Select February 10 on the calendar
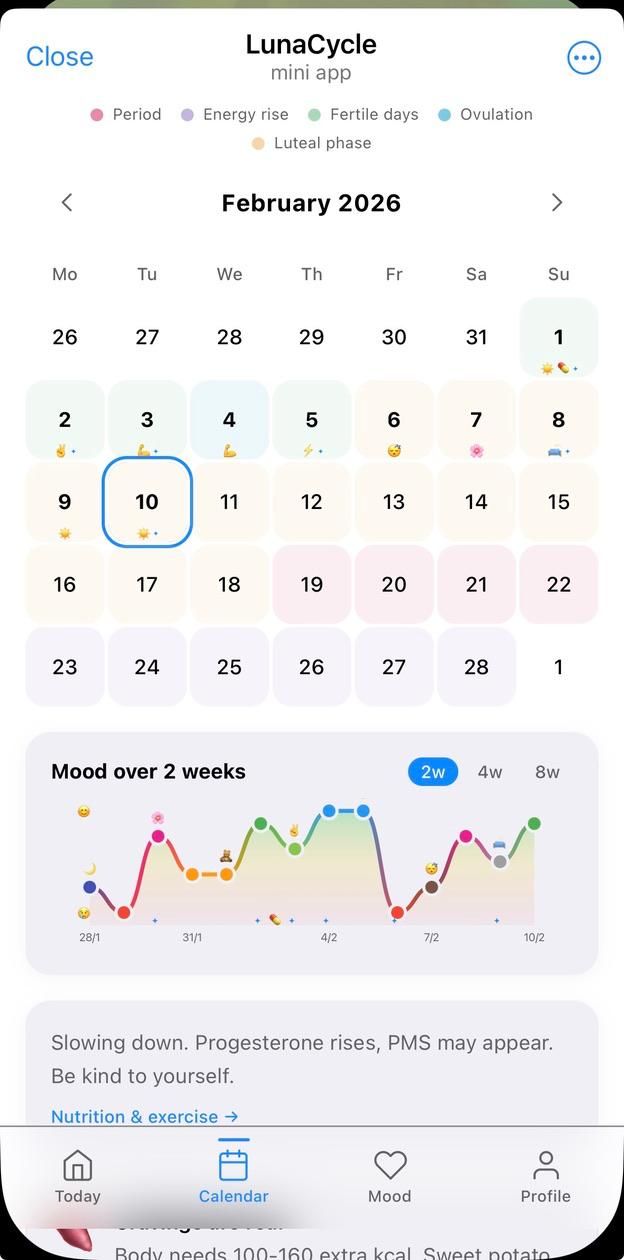Screen dimensions: 624x1260 (147, 503)
